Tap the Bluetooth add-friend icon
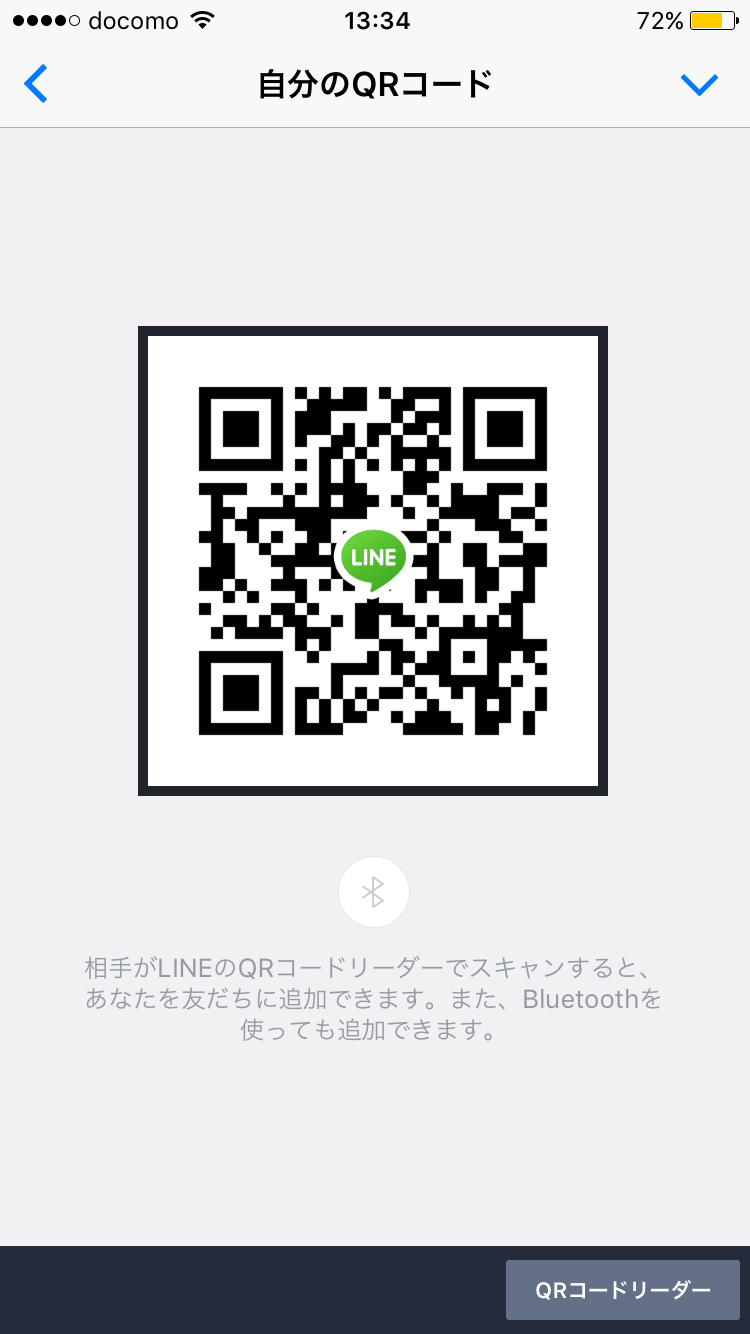 [374, 892]
